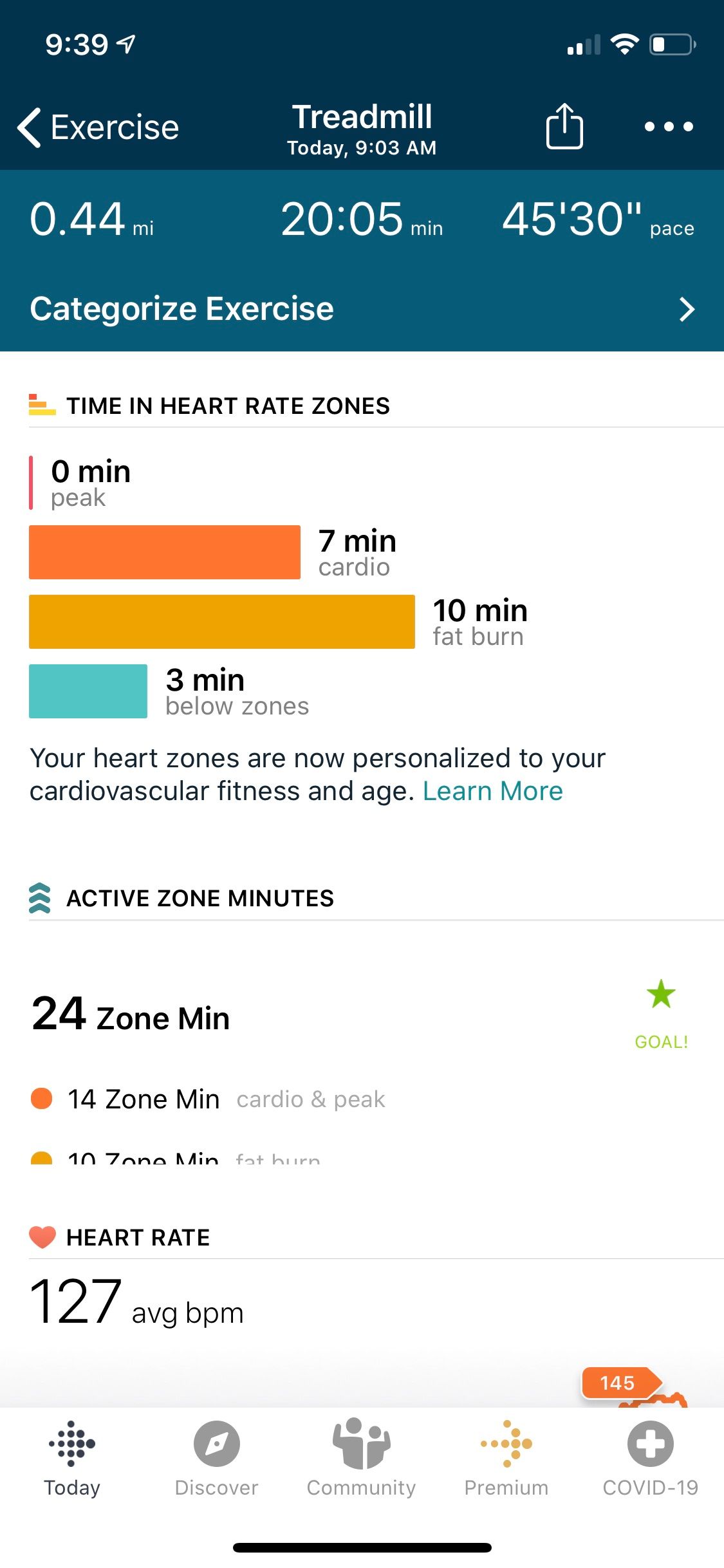Follow the Learn More link
The width and height of the screenshot is (724, 1568).
492,791
